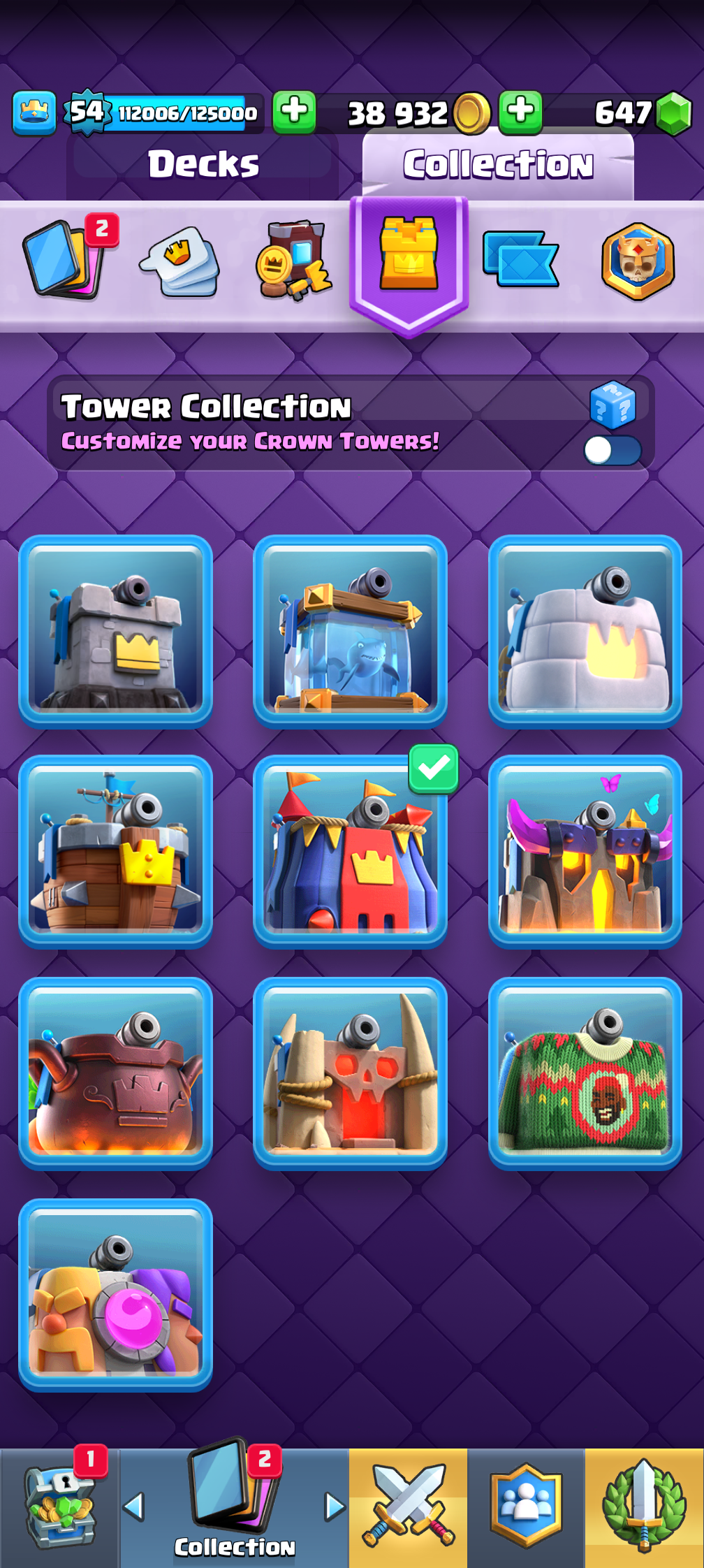
Task: Select the skull sandcastle tower skin
Action: pos(350,1073)
